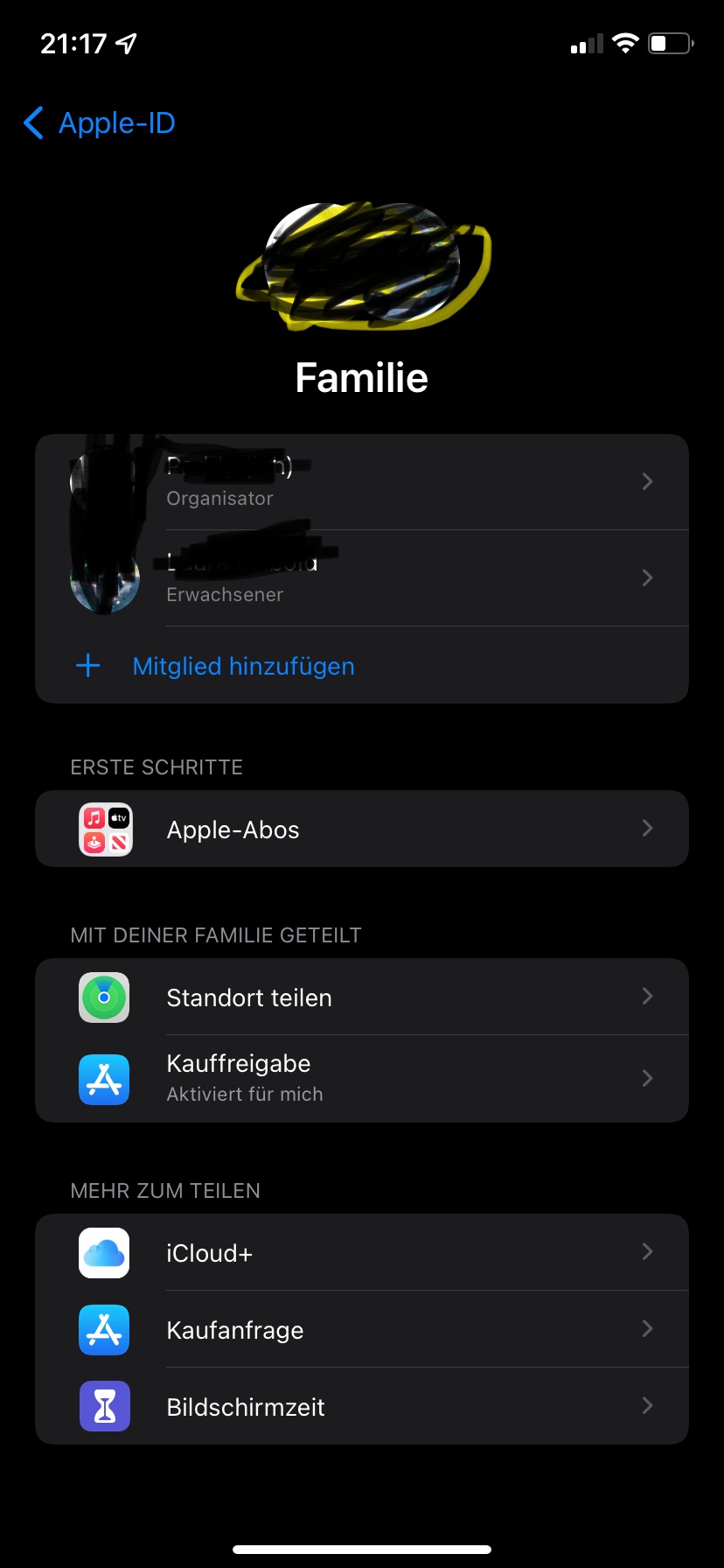Select the purple Bildschirmzeit hourglass icon
The height and width of the screenshot is (1568, 724).
[104, 1406]
